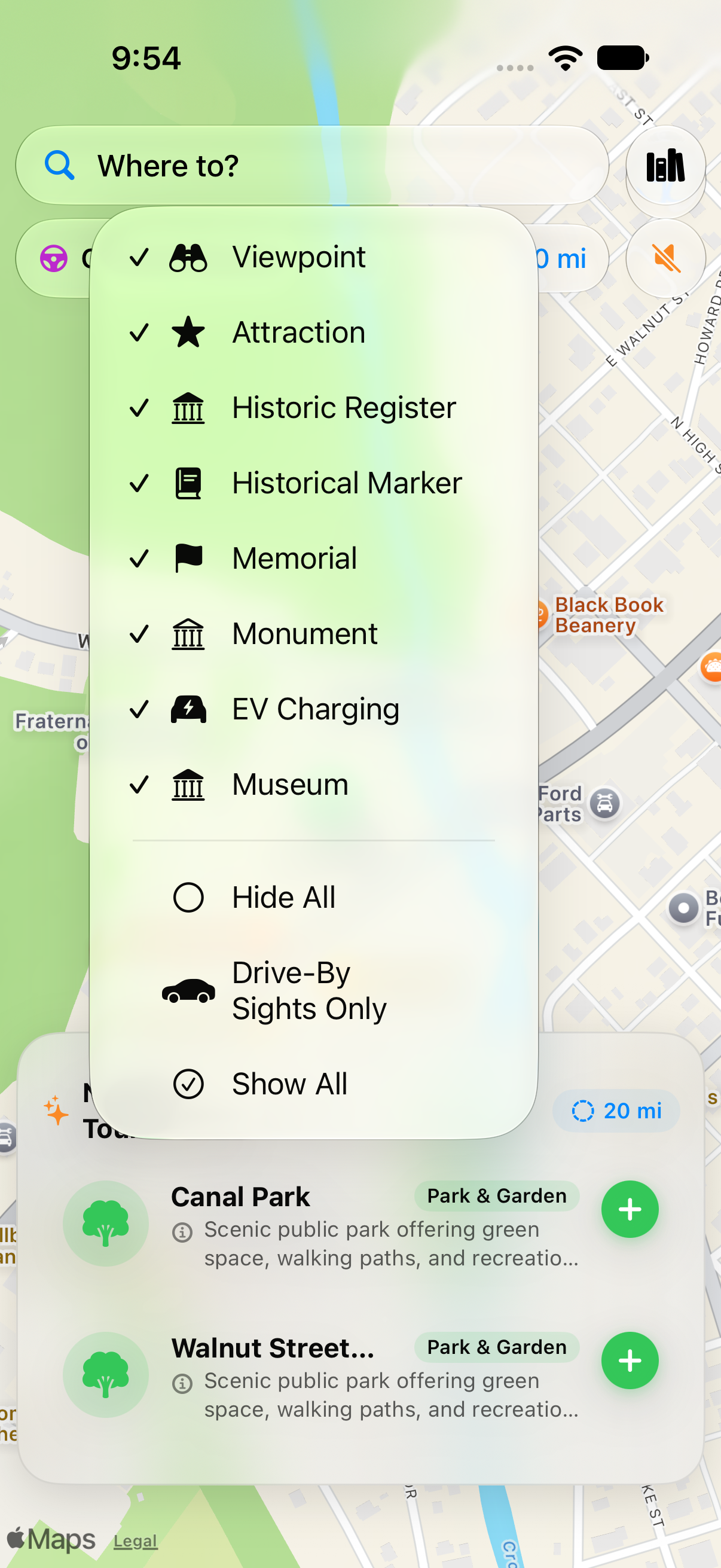Screen dimensions: 721x1568
Task: Open the 'Where to?' search field
Action: [x=312, y=166]
